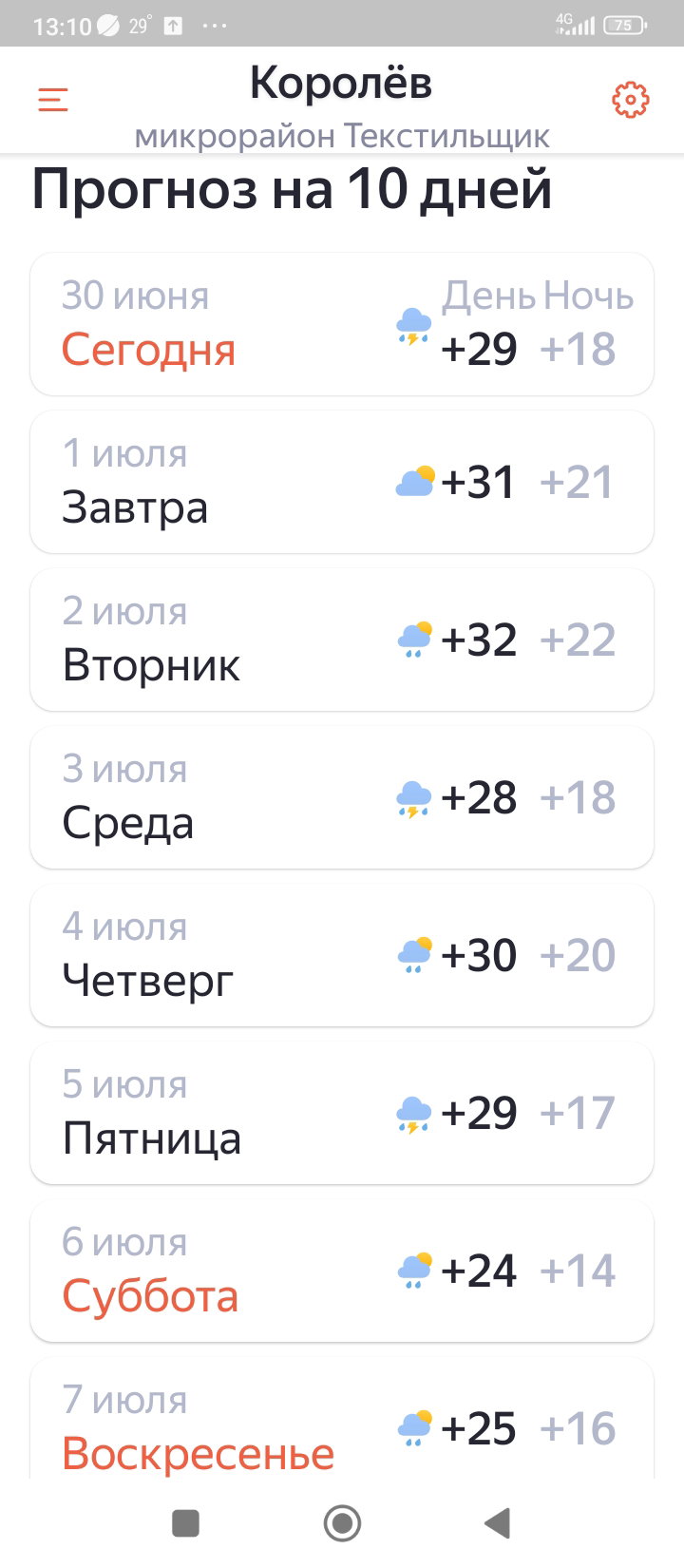Open today's forecast card for 30 июня
This screenshot has height=1568, width=684.
(x=342, y=324)
